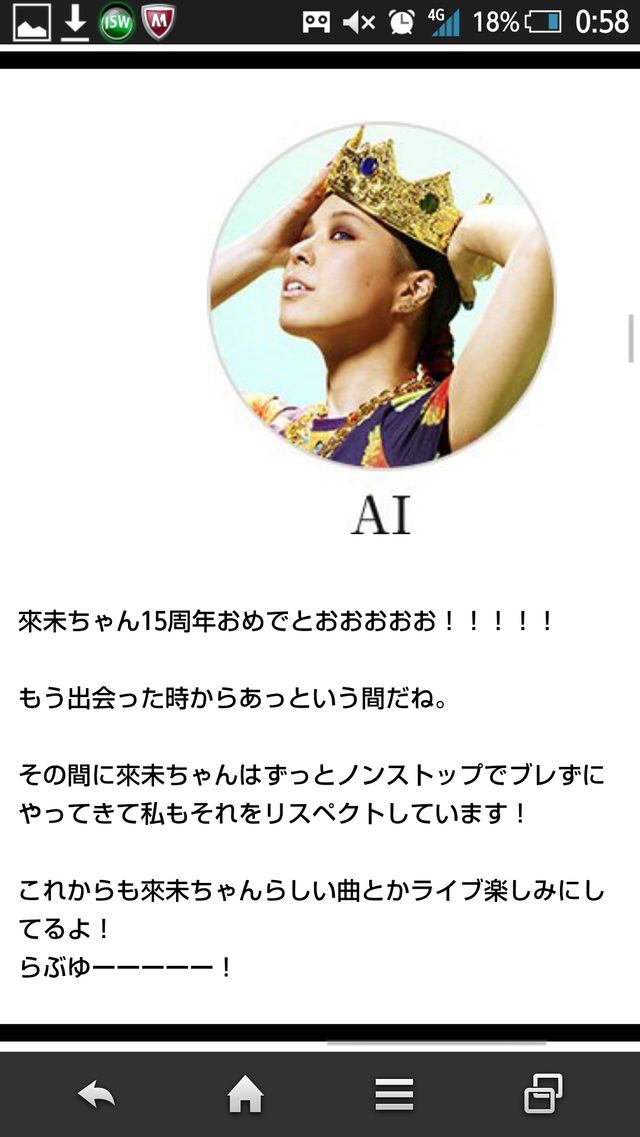Open the browser menu
The width and height of the screenshot is (640, 1137).
point(394,1096)
